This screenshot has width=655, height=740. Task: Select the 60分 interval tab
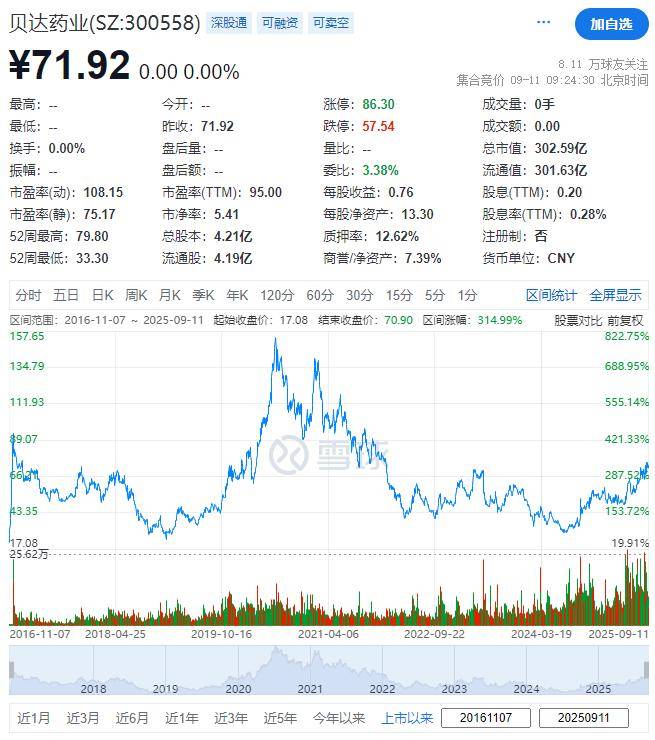[x=320, y=295]
